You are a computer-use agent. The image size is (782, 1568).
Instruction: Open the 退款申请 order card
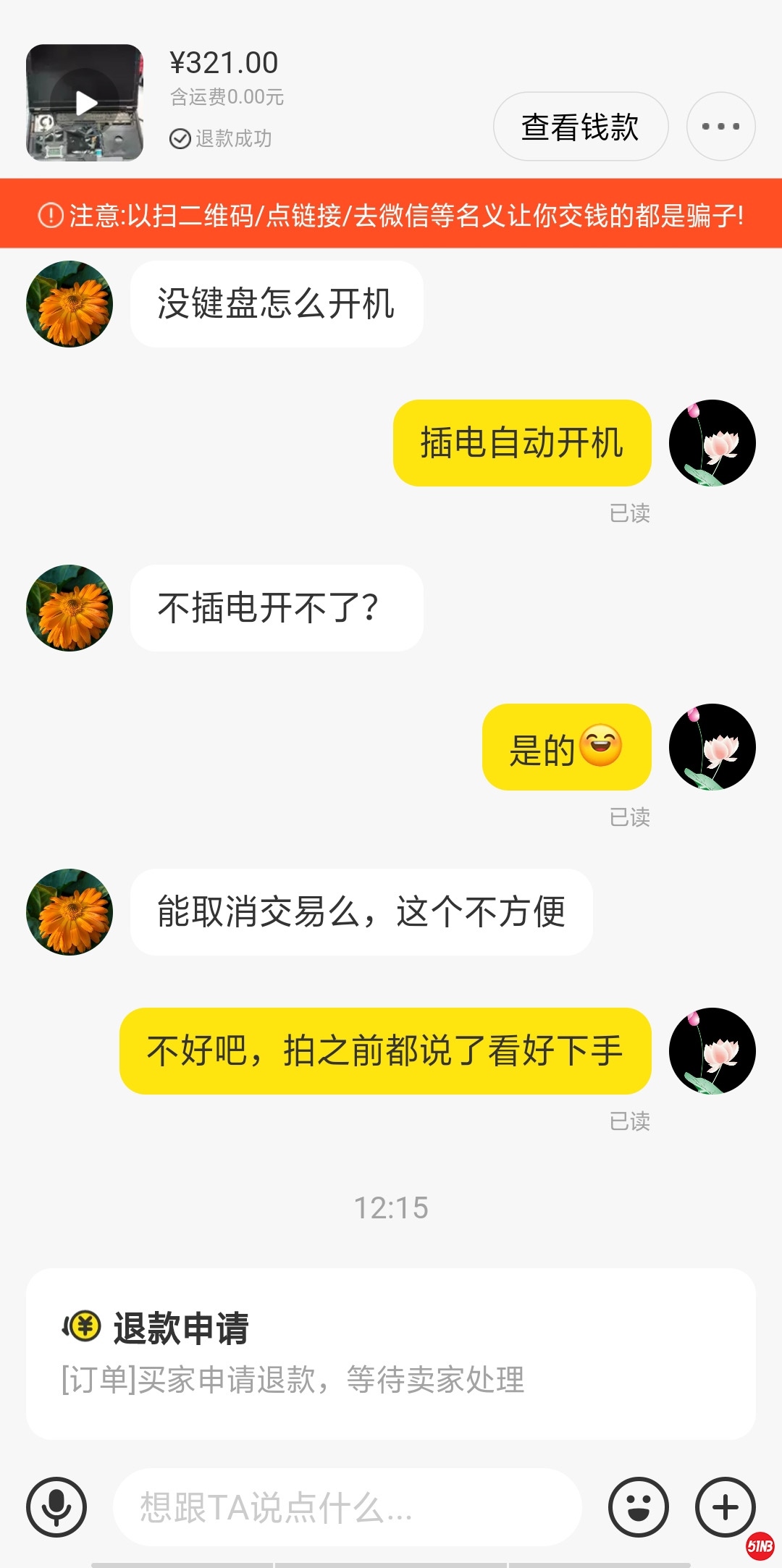tap(391, 1354)
